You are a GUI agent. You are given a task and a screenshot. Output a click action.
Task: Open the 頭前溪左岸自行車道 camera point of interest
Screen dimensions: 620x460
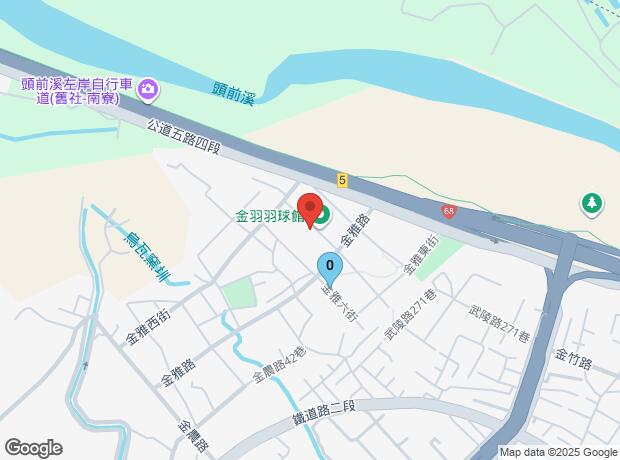coord(149,91)
